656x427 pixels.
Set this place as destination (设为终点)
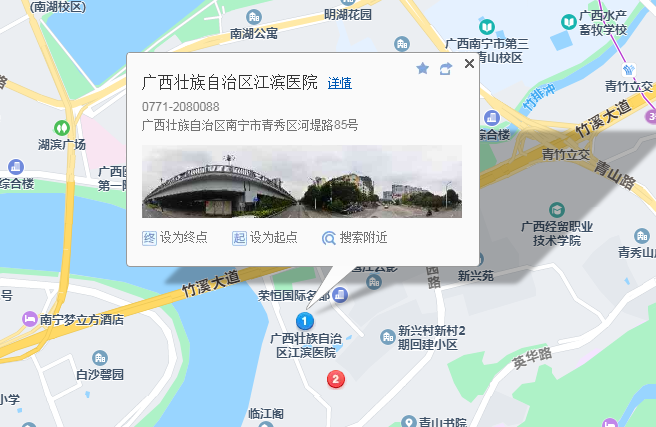(176, 238)
